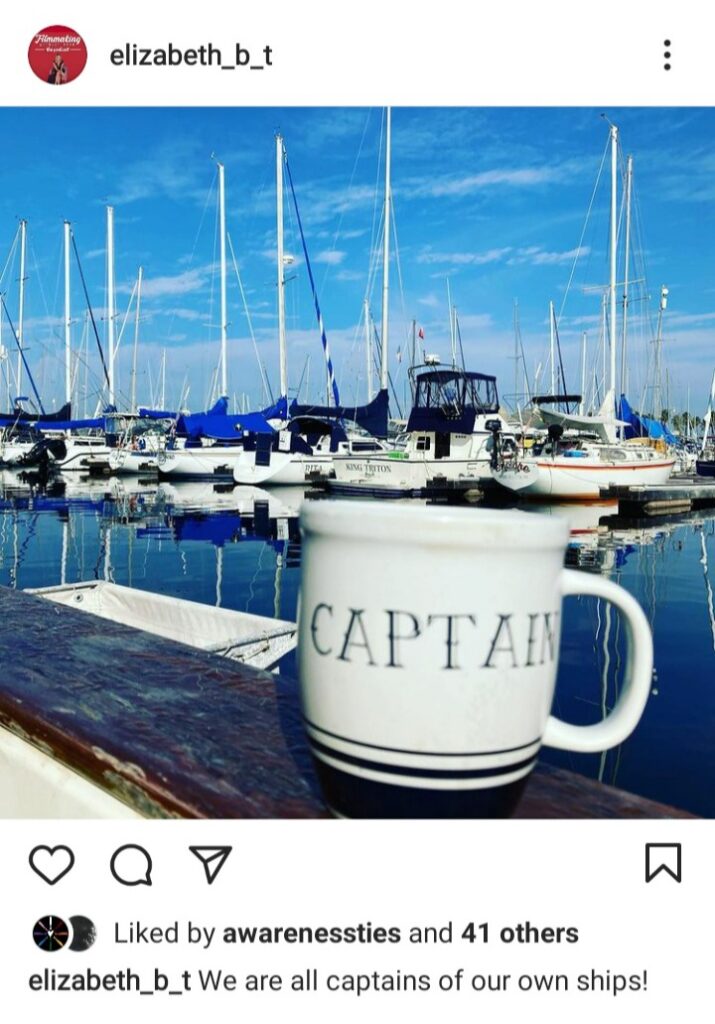Tap elizabeth_b_t's name in the caption
This screenshot has height=1024, width=715.
pyautogui.click(x=109, y=981)
